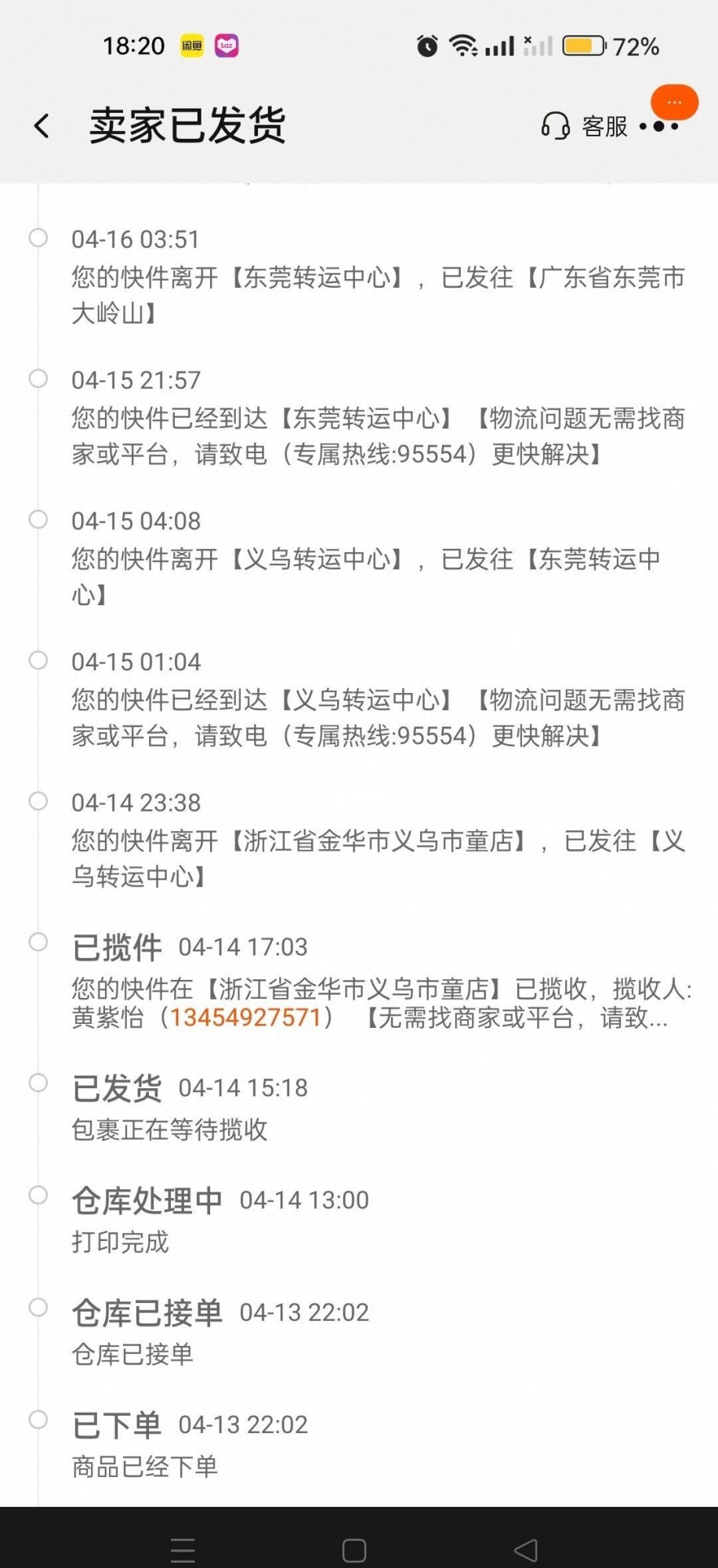Go back from the 卖家已发货 page
718x1568 pixels.
[42, 125]
